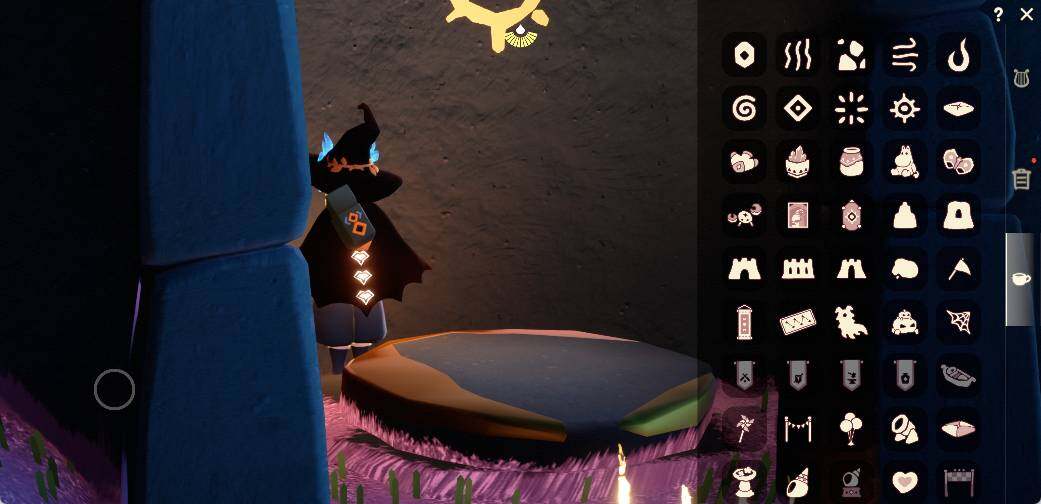This screenshot has height=504, width=1041.
Task: Switch to the teacup props tab
Action: coord(1020,279)
